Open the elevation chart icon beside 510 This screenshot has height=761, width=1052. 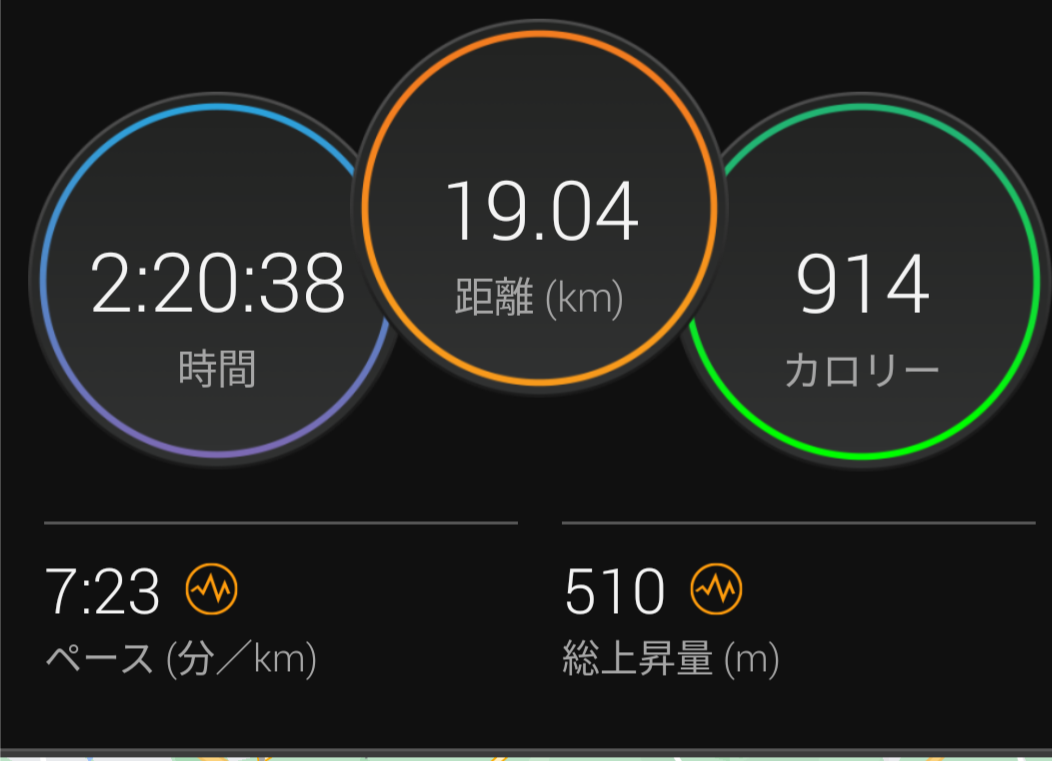716,589
